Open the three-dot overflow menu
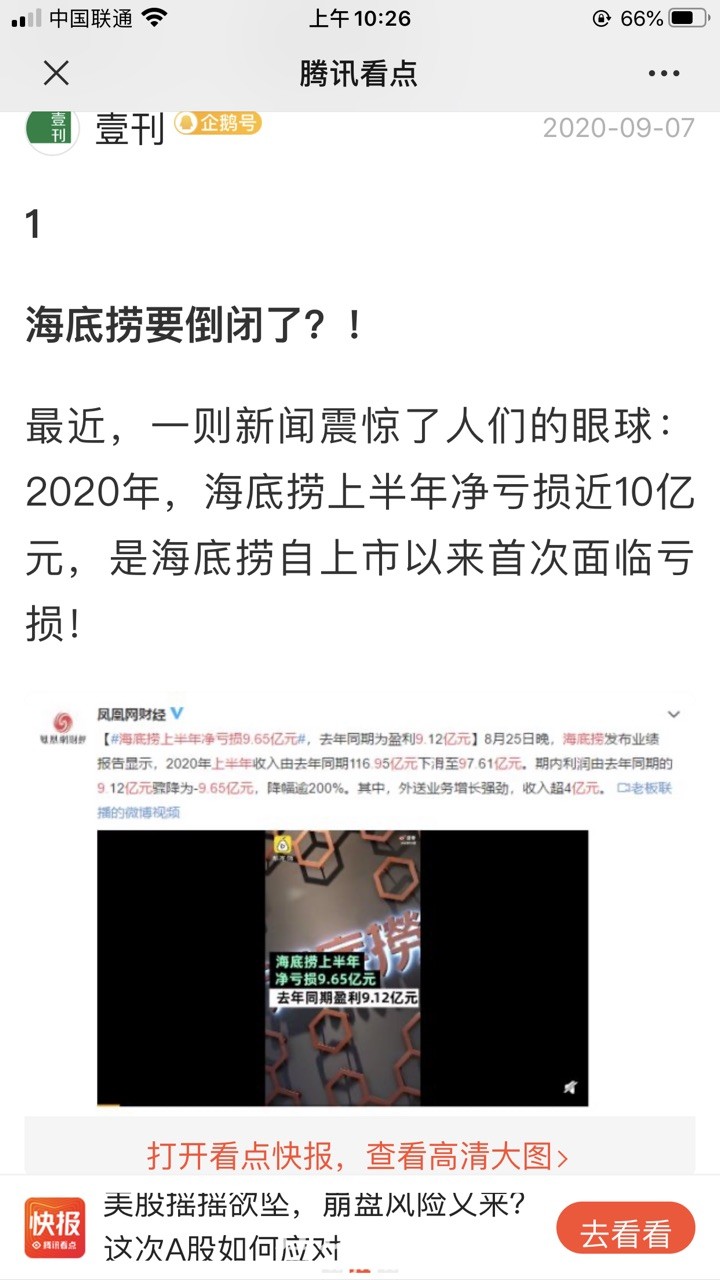 click(663, 73)
